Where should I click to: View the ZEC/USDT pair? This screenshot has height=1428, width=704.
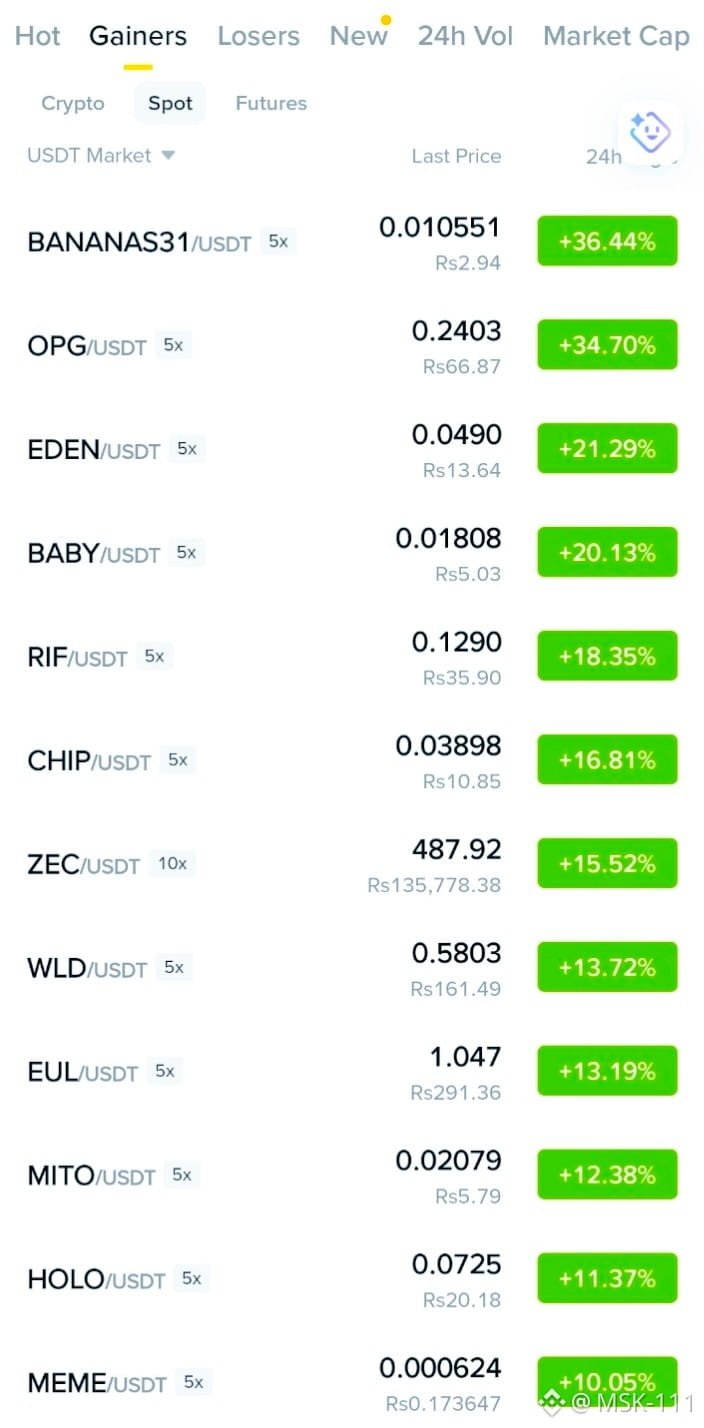point(352,864)
